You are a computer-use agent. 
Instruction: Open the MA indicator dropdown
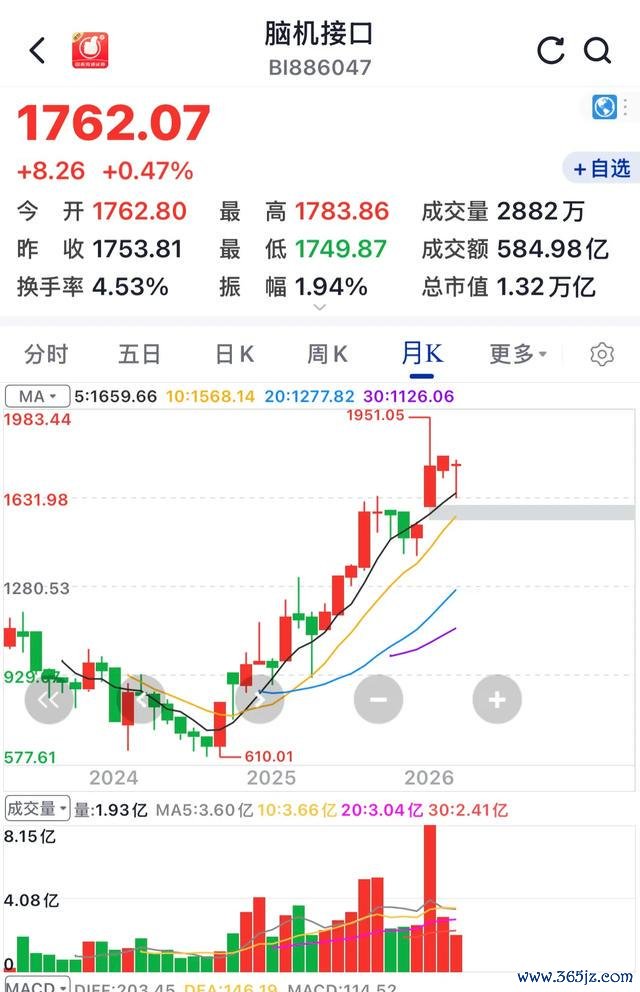click(x=37, y=397)
